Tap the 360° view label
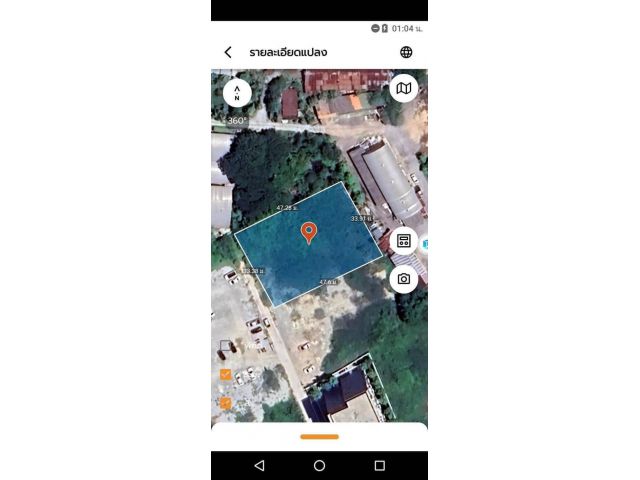The width and height of the screenshot is (640, 480). point(237,120)
